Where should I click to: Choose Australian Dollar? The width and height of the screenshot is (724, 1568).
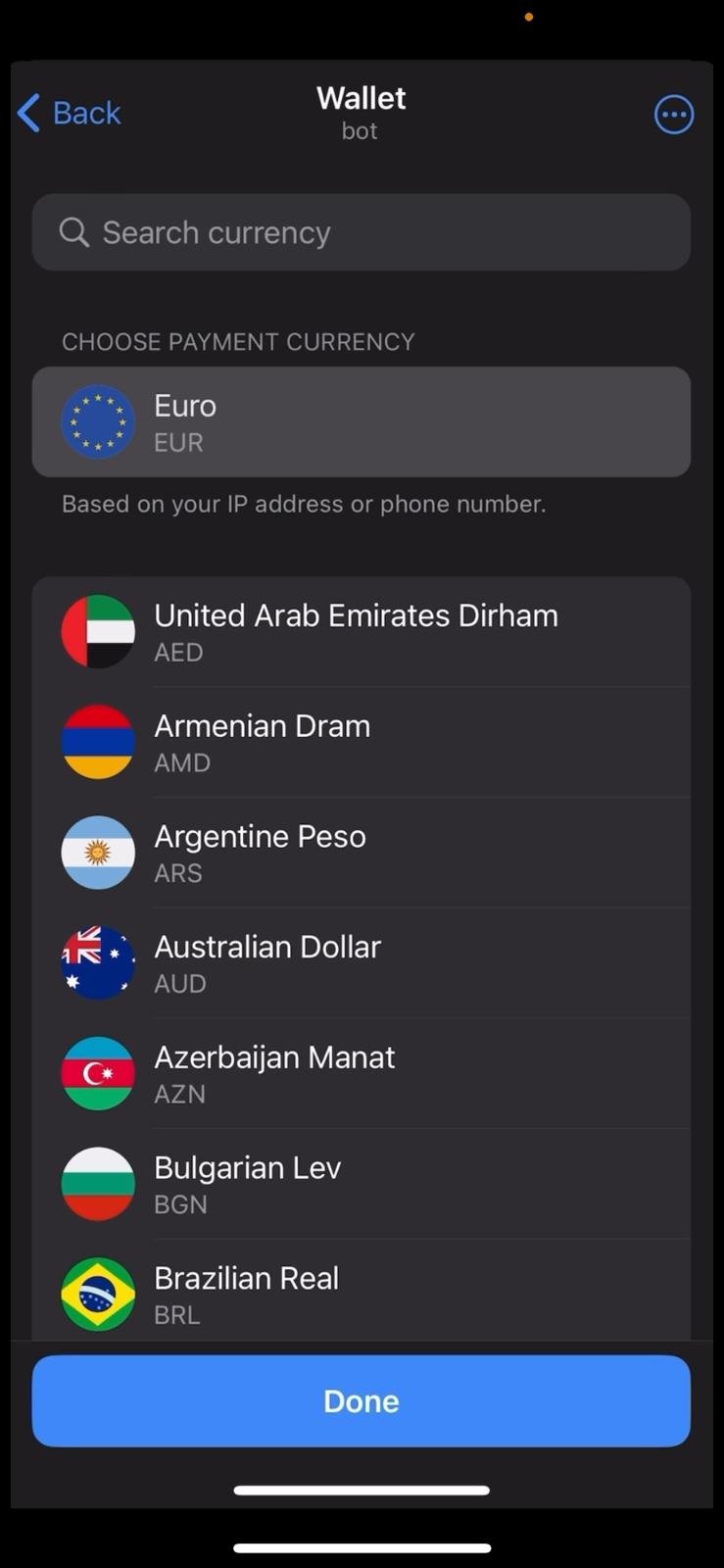pyautogui.click(x=361, y=963)
